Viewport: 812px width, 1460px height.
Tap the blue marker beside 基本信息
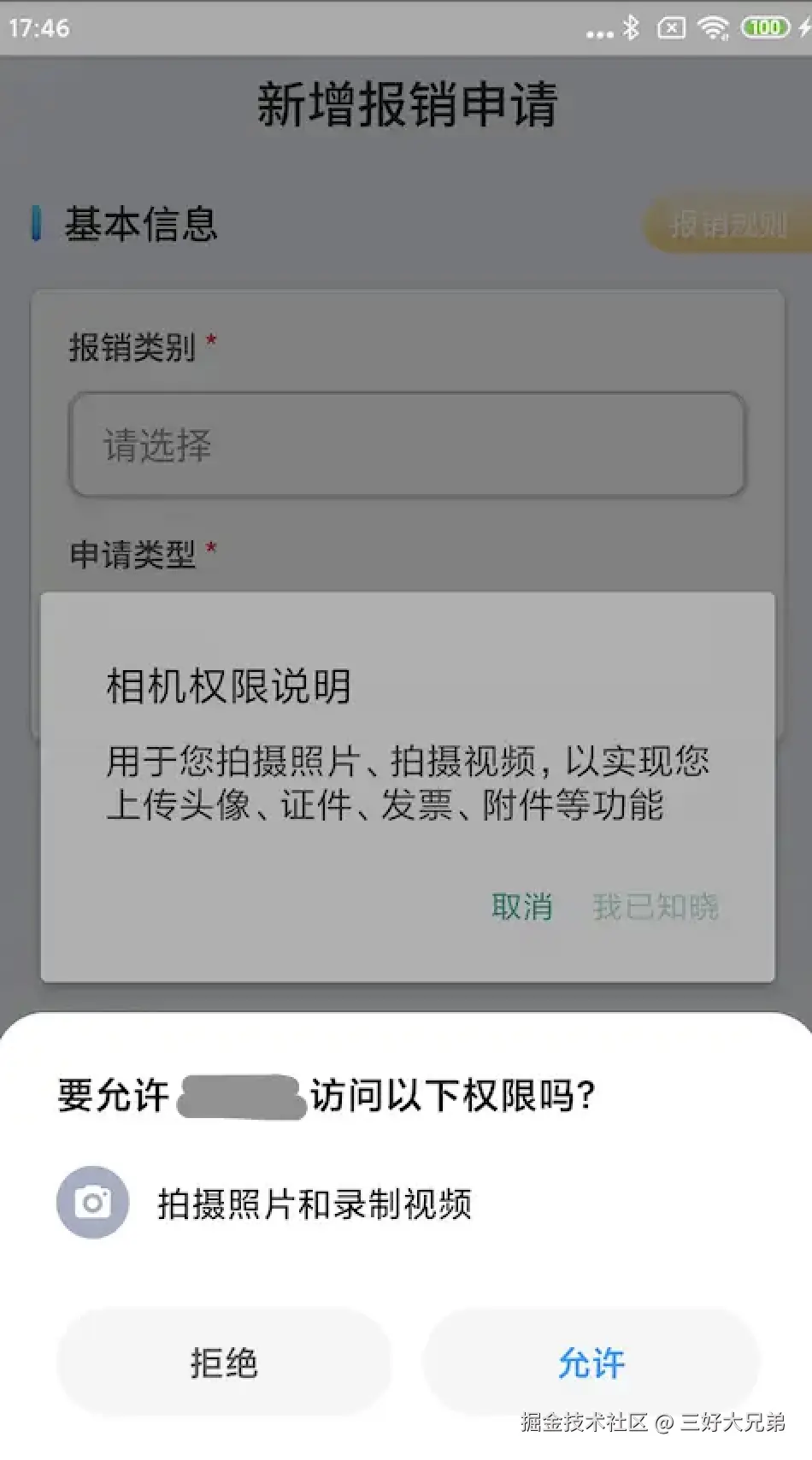pyautogui.click(x=35, y=223)
